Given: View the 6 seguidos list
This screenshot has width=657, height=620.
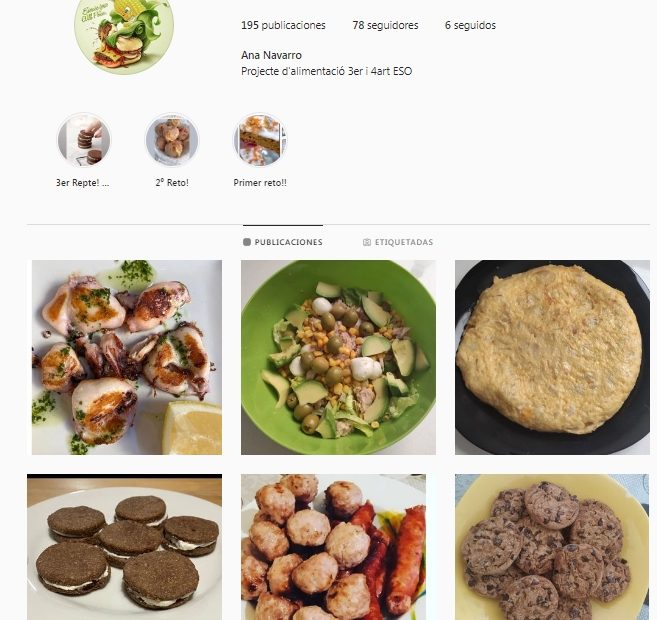Looking at the screenshot, I should [x=470, y=25].
